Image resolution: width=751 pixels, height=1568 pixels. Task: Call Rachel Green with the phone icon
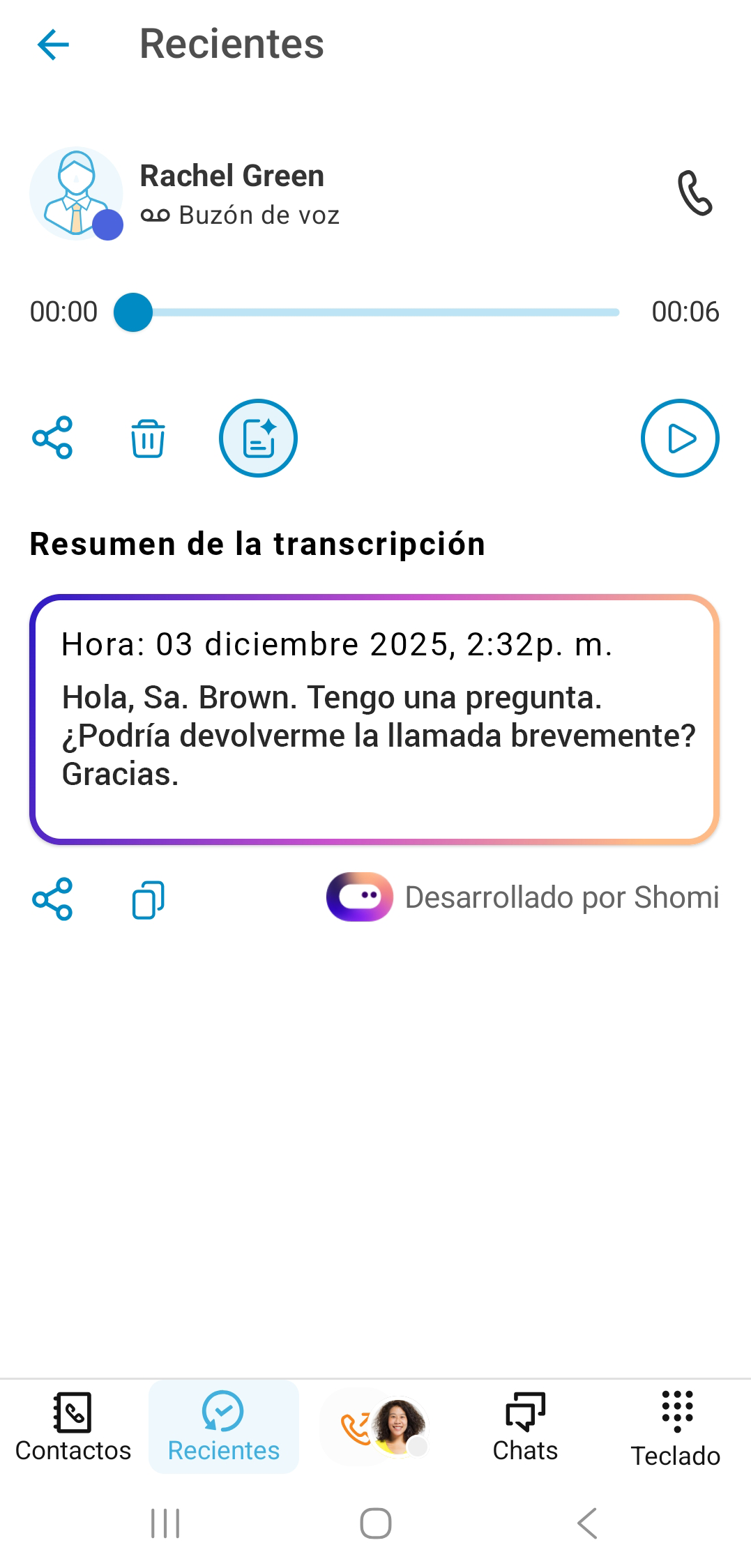click(695, 193)
